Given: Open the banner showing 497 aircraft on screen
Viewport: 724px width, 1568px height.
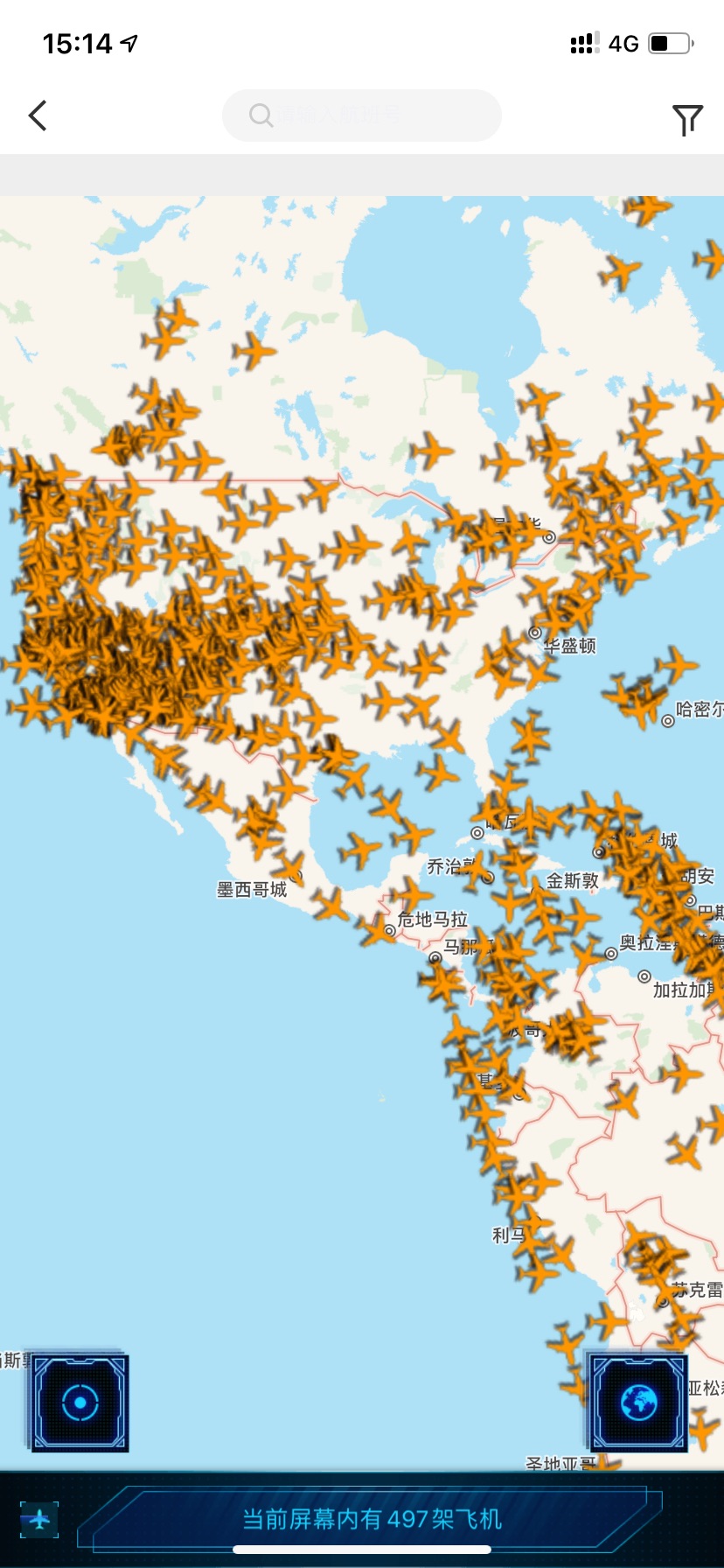Looking at the screenshot, I should coord(372,1519).
